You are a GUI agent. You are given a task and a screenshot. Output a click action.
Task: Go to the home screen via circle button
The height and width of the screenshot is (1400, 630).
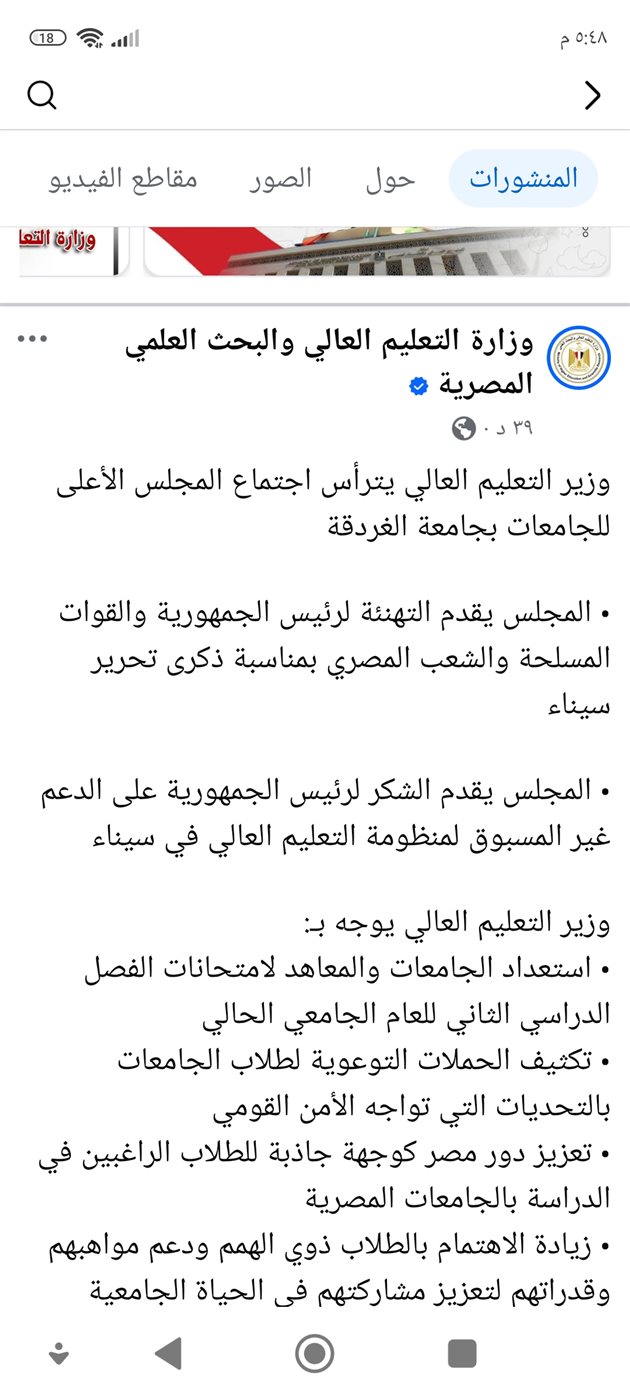pyautogui.click(x=315, y=1354)
